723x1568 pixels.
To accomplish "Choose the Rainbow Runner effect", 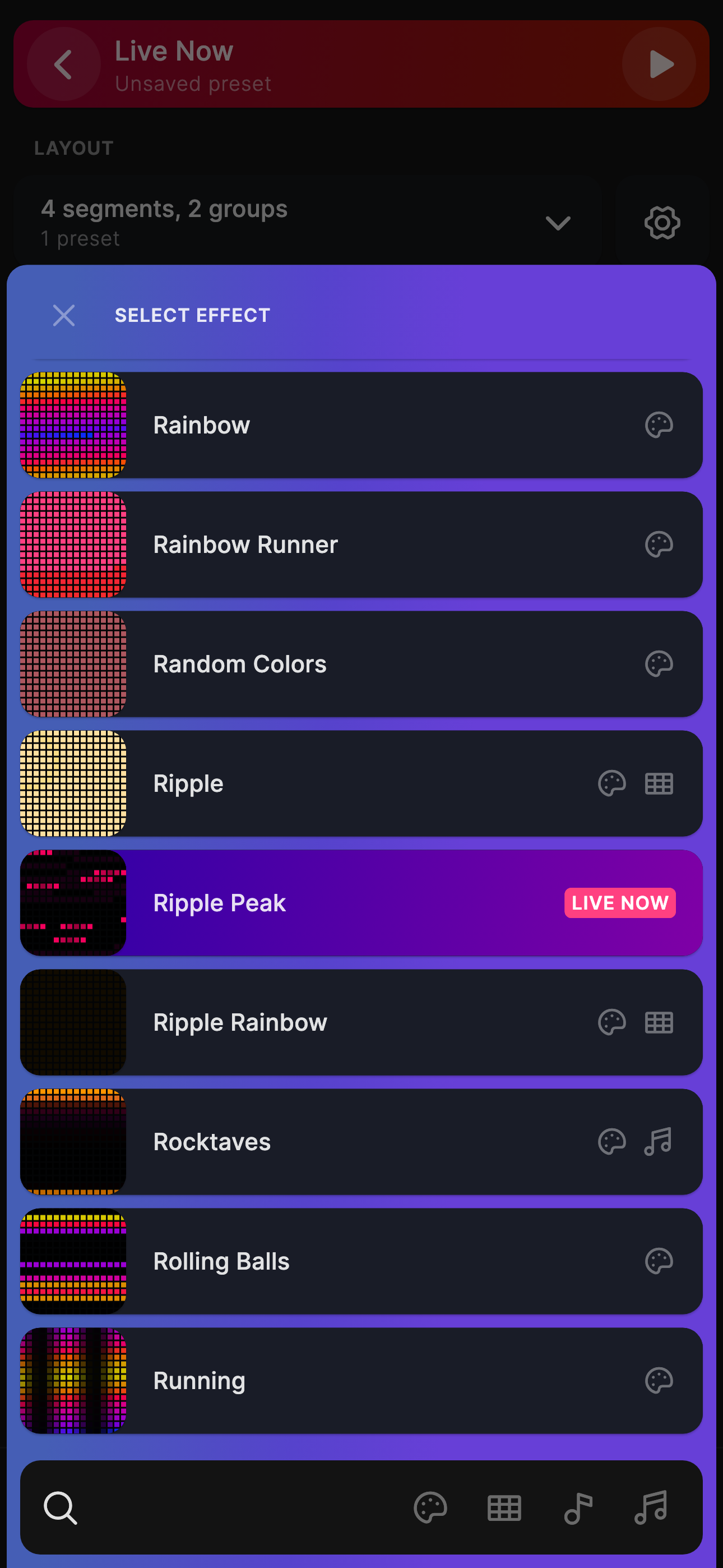I will pyautogui.click(x=361, y=544).
